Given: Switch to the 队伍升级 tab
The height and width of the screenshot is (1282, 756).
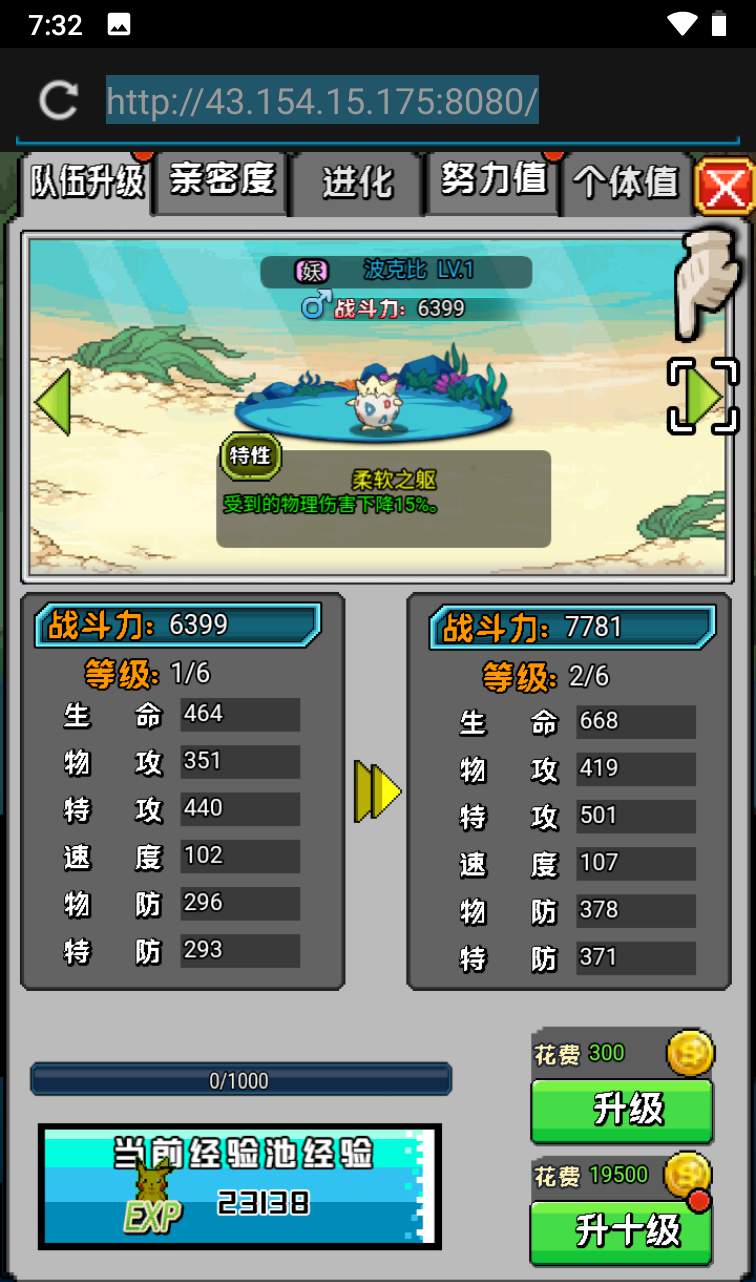Looking at the screenshot, I should click(x=87, y=183).
